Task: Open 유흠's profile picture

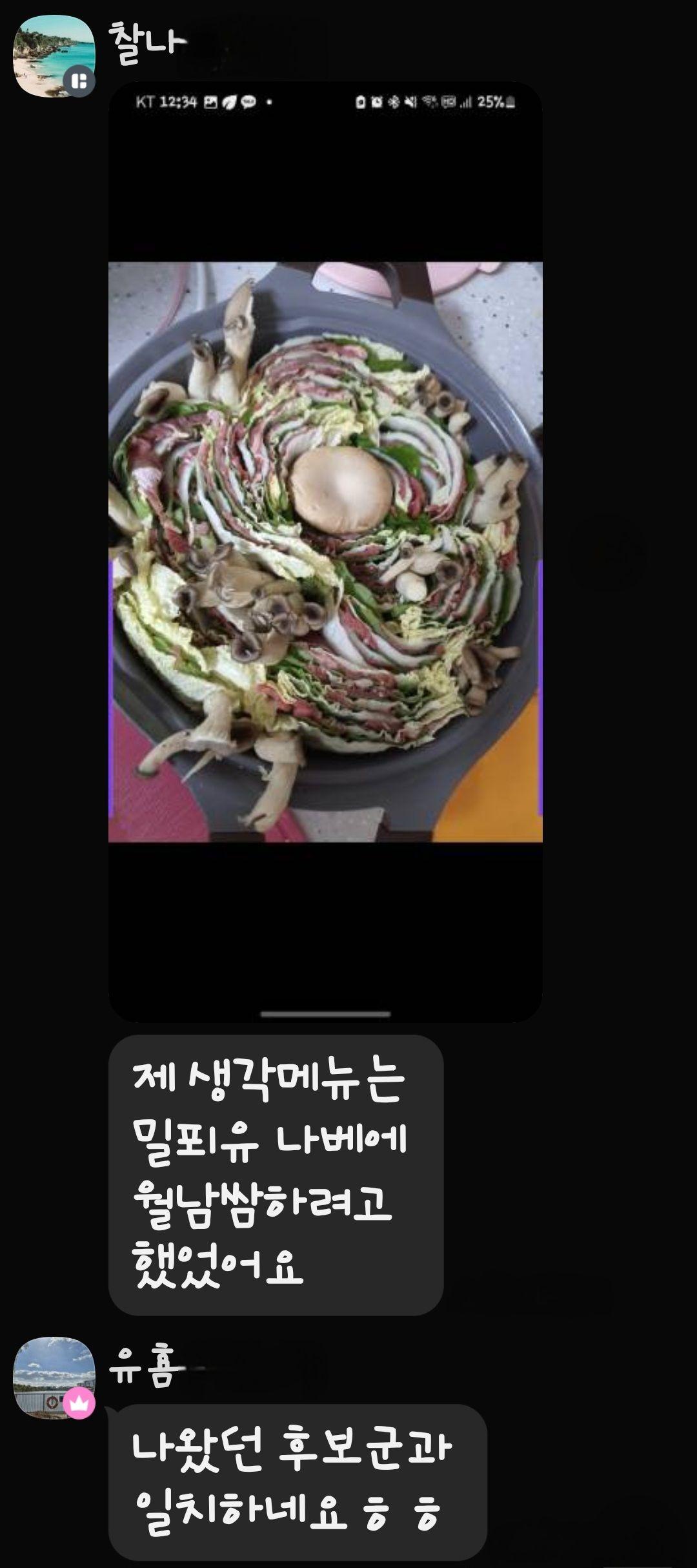Action: [53, 1376]
